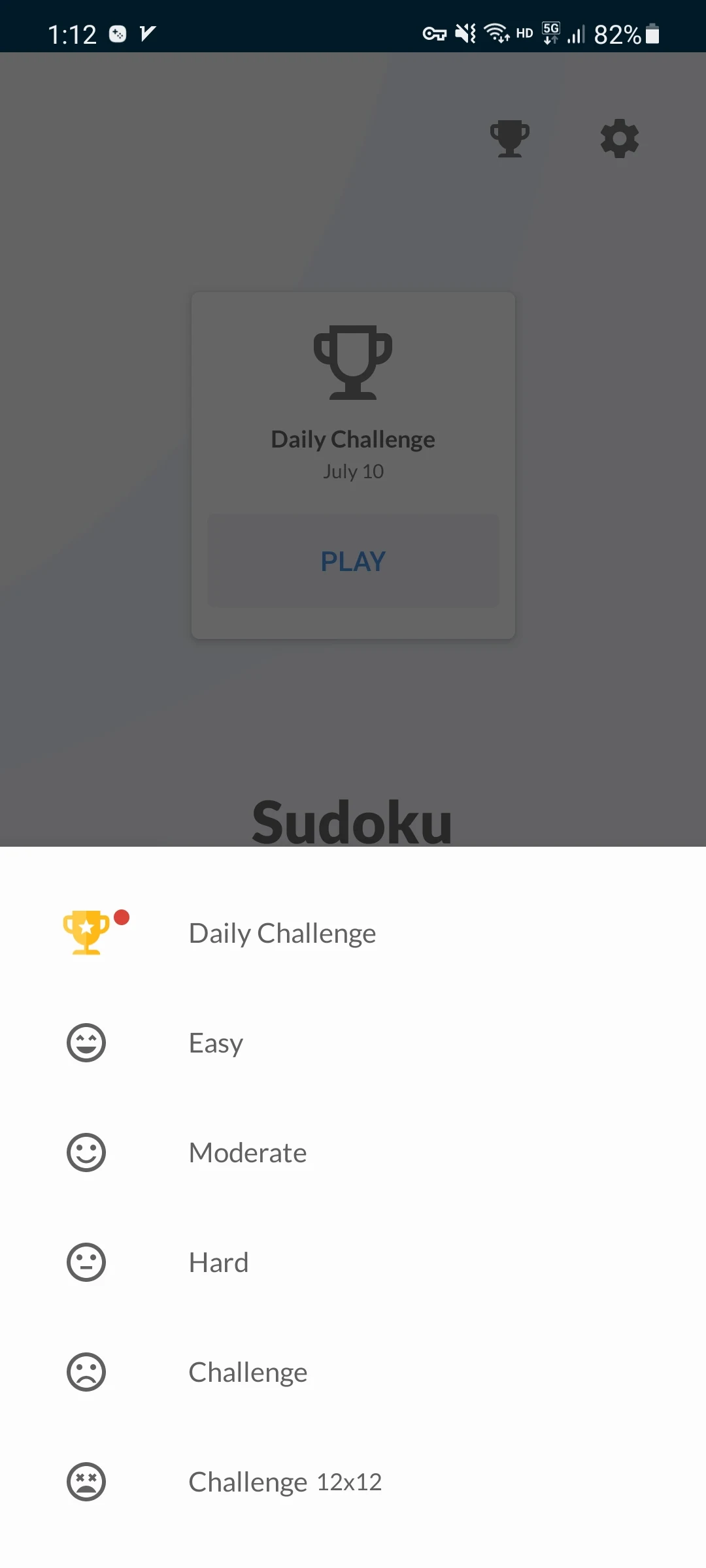Pick the Hard difficulty level
Viewport: 706px width, 1568px height.
pyautogui.click(x=218, y=1262)
